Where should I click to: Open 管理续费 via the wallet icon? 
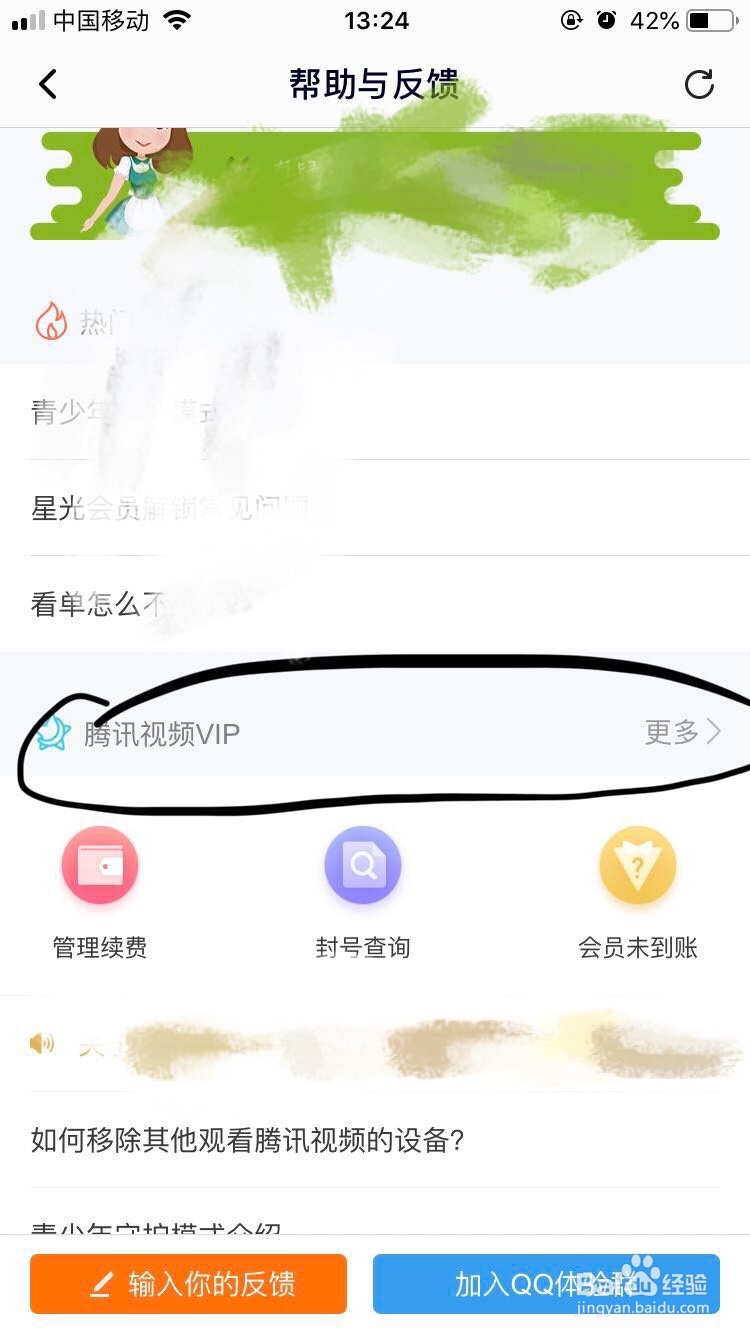pyautogui.click(x=99, y=865)
